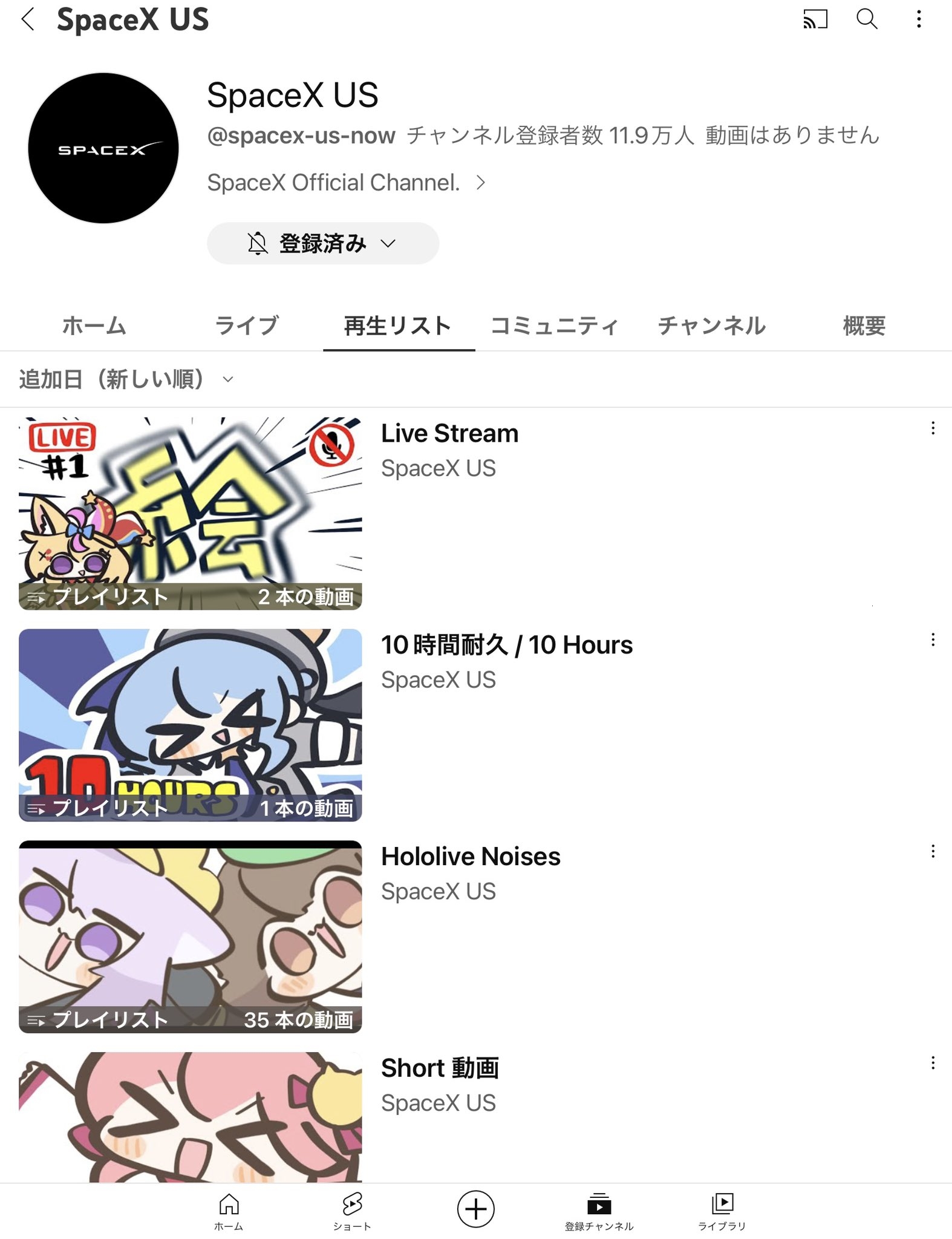Create new content with plus button
The height and width of the screenshot is (1239, 952).
[476, 1209]
